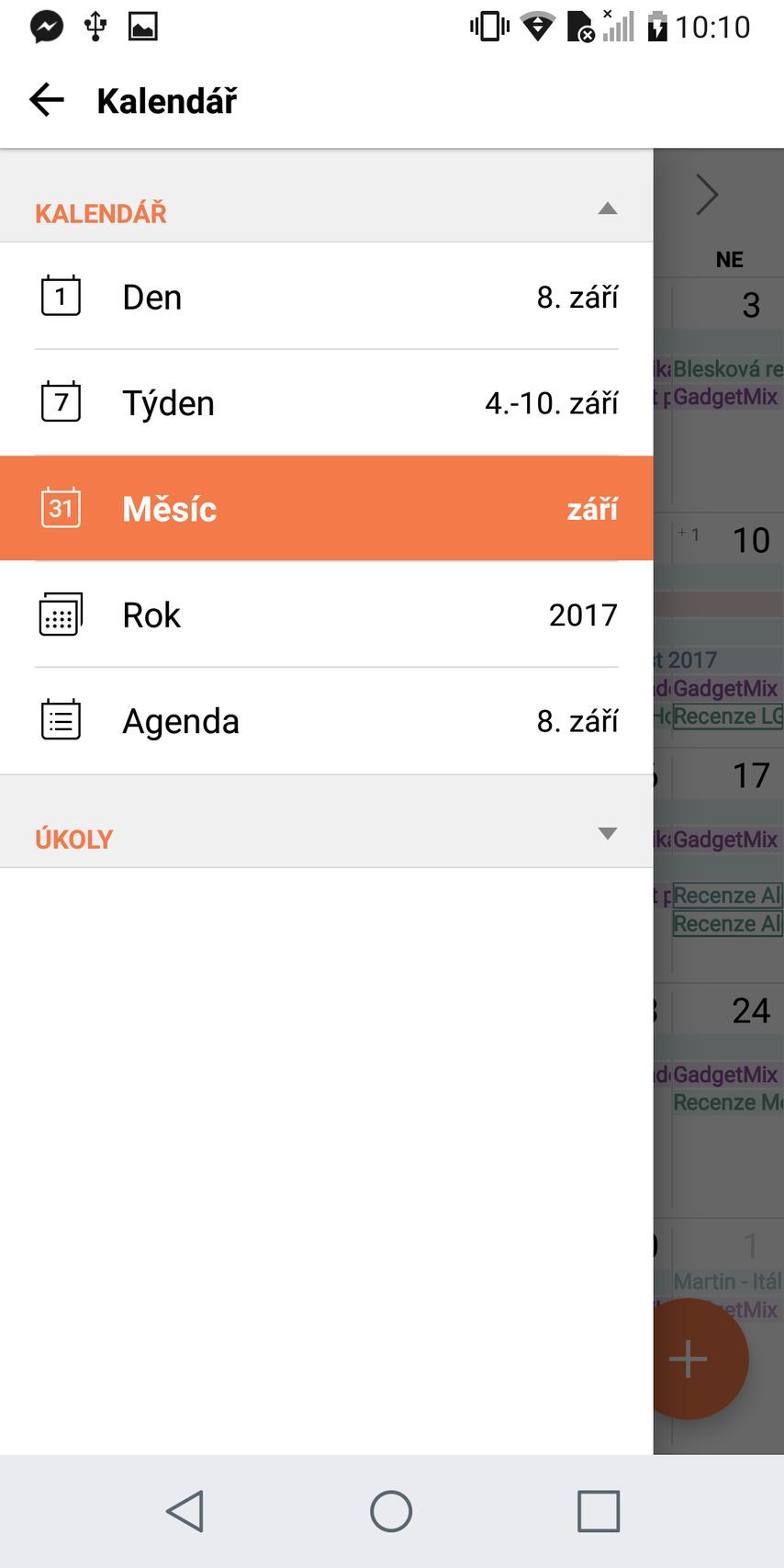
Task: Tap the back arrow next to Kalendář
Action: click(x=45, y=99)
